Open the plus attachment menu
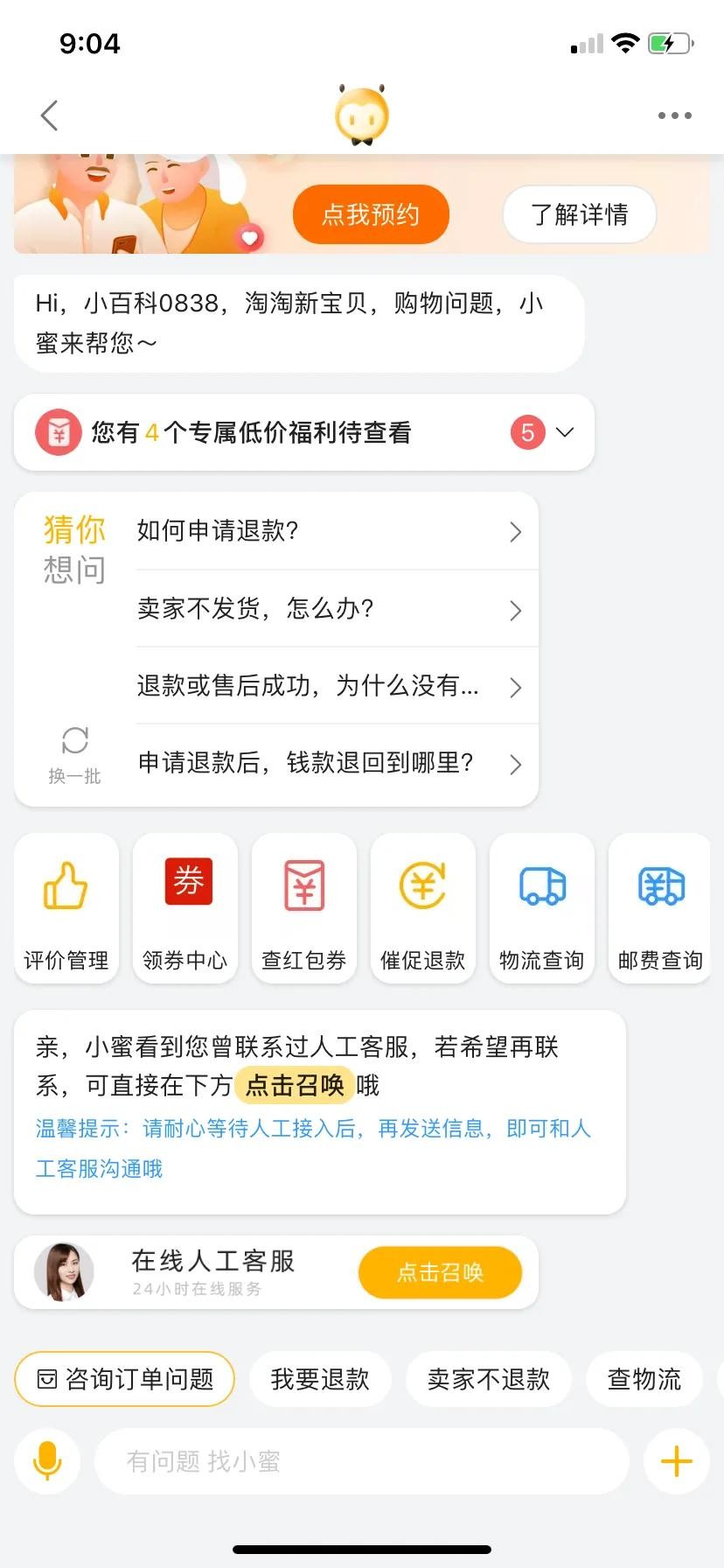The height and width of the screenshot is (1568, 724). point(676,1461)
